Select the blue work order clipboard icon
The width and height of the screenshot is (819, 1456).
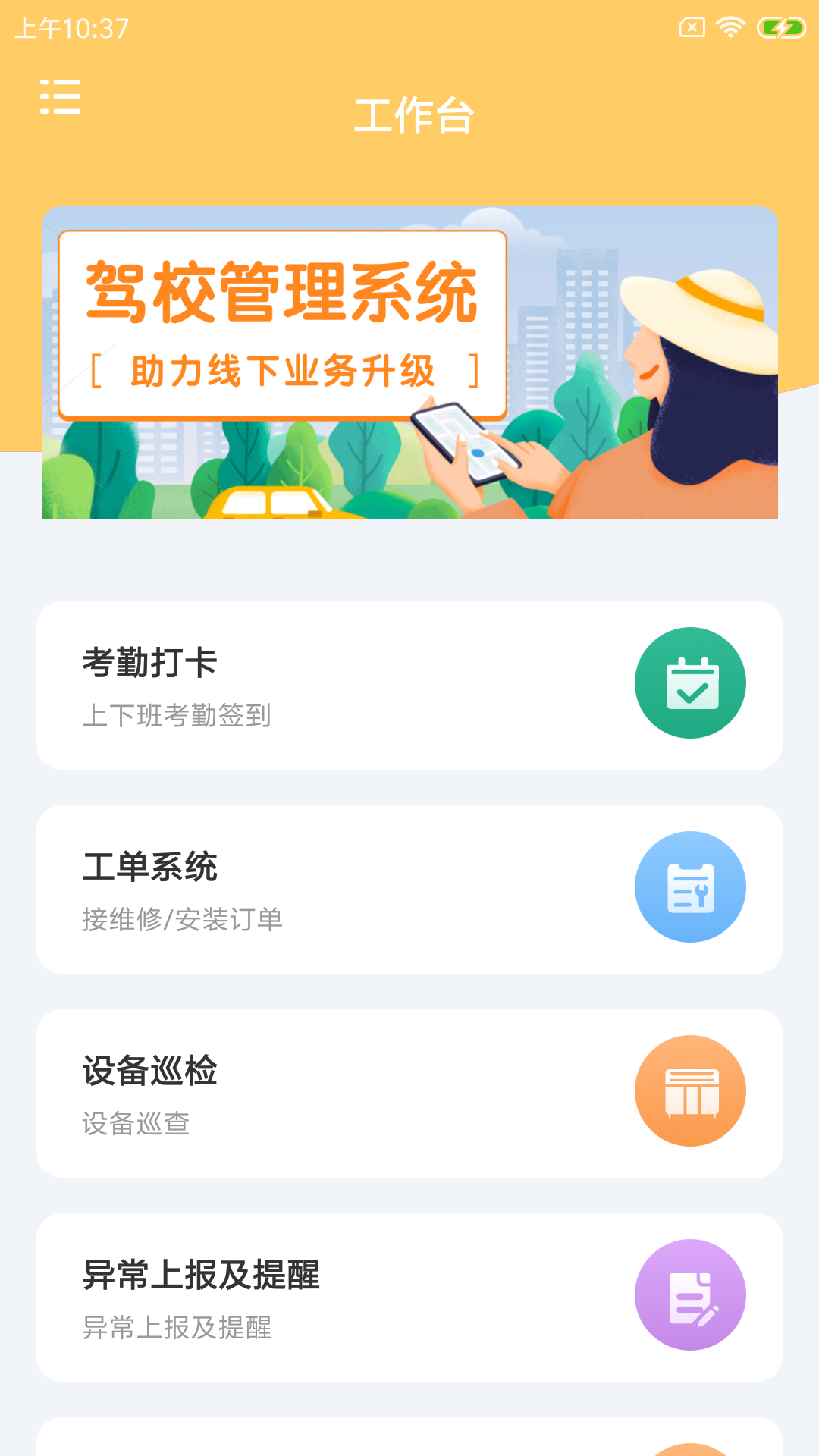(x=690, y=886)
